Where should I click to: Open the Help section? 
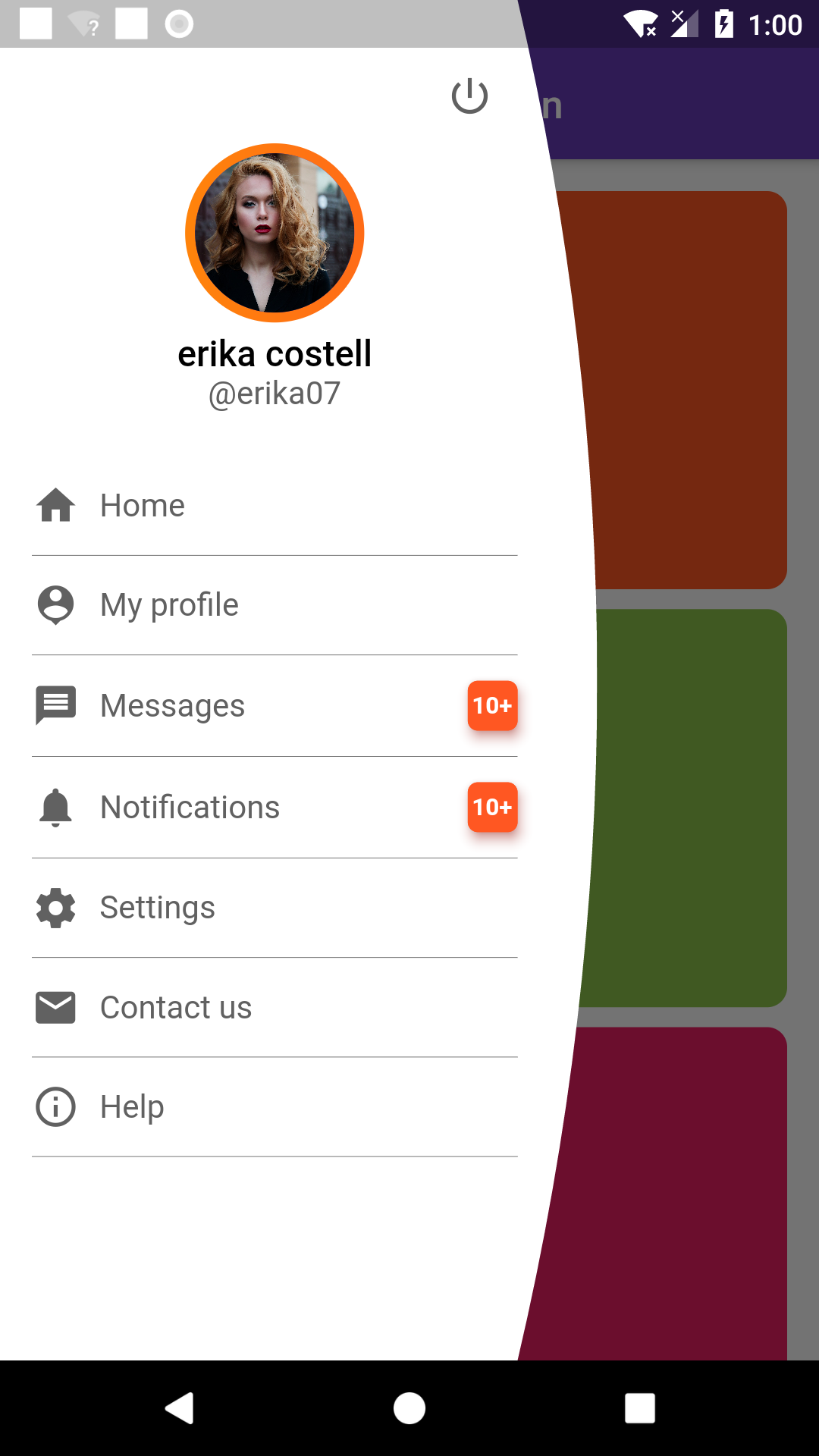tap(132, 1107)
